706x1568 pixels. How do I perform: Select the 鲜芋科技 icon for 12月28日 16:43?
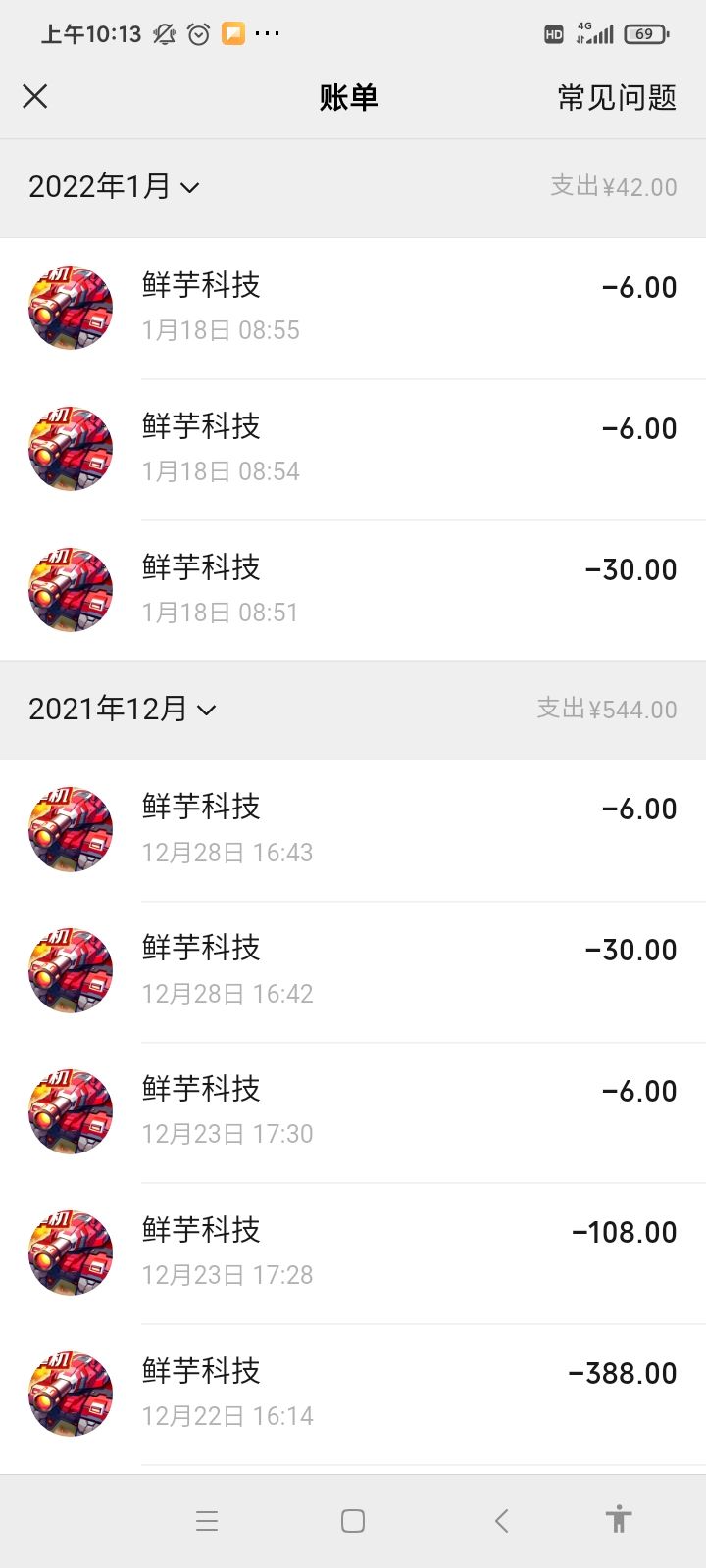(x=70, y=828)
